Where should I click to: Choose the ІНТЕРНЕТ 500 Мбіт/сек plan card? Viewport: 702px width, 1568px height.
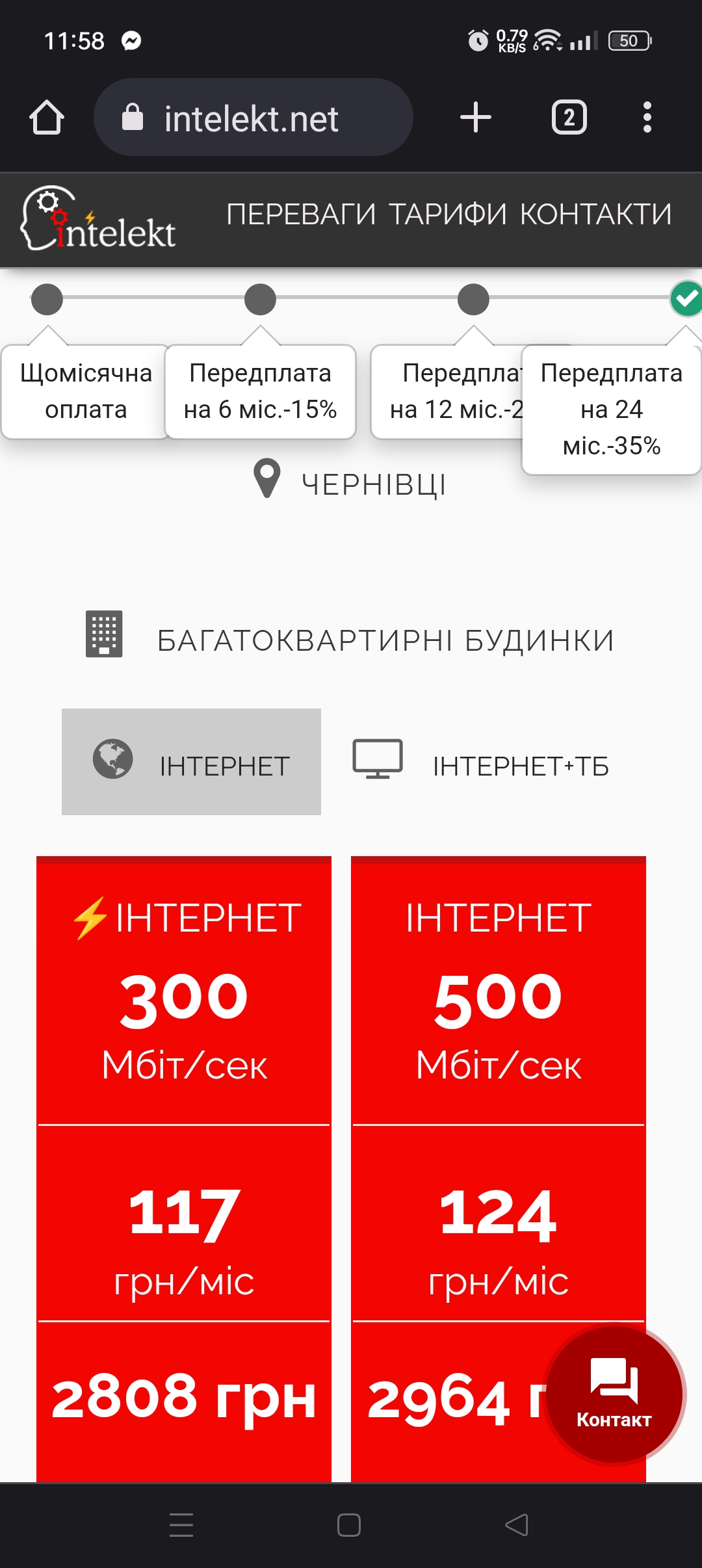498,995
